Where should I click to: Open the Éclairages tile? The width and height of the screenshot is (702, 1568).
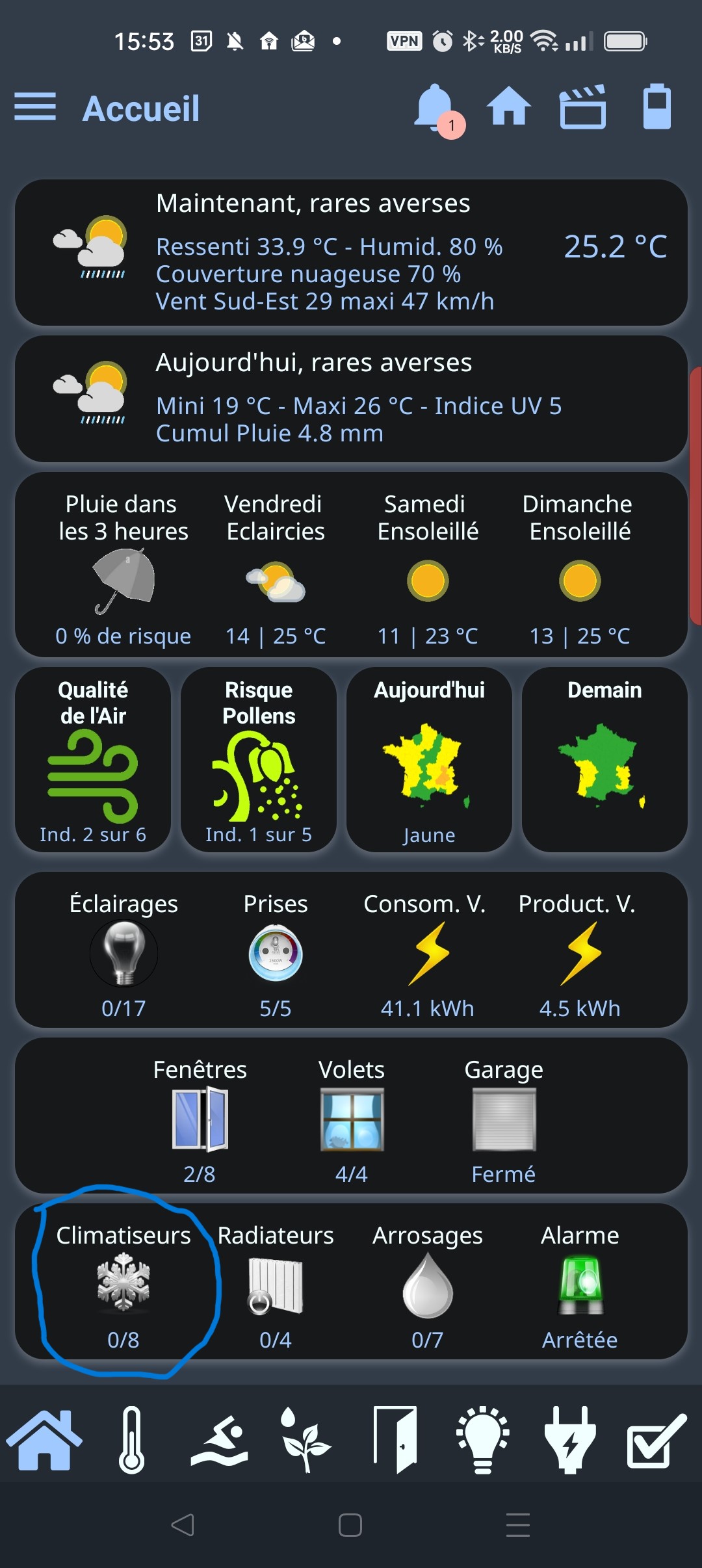(x=123, y=953)
